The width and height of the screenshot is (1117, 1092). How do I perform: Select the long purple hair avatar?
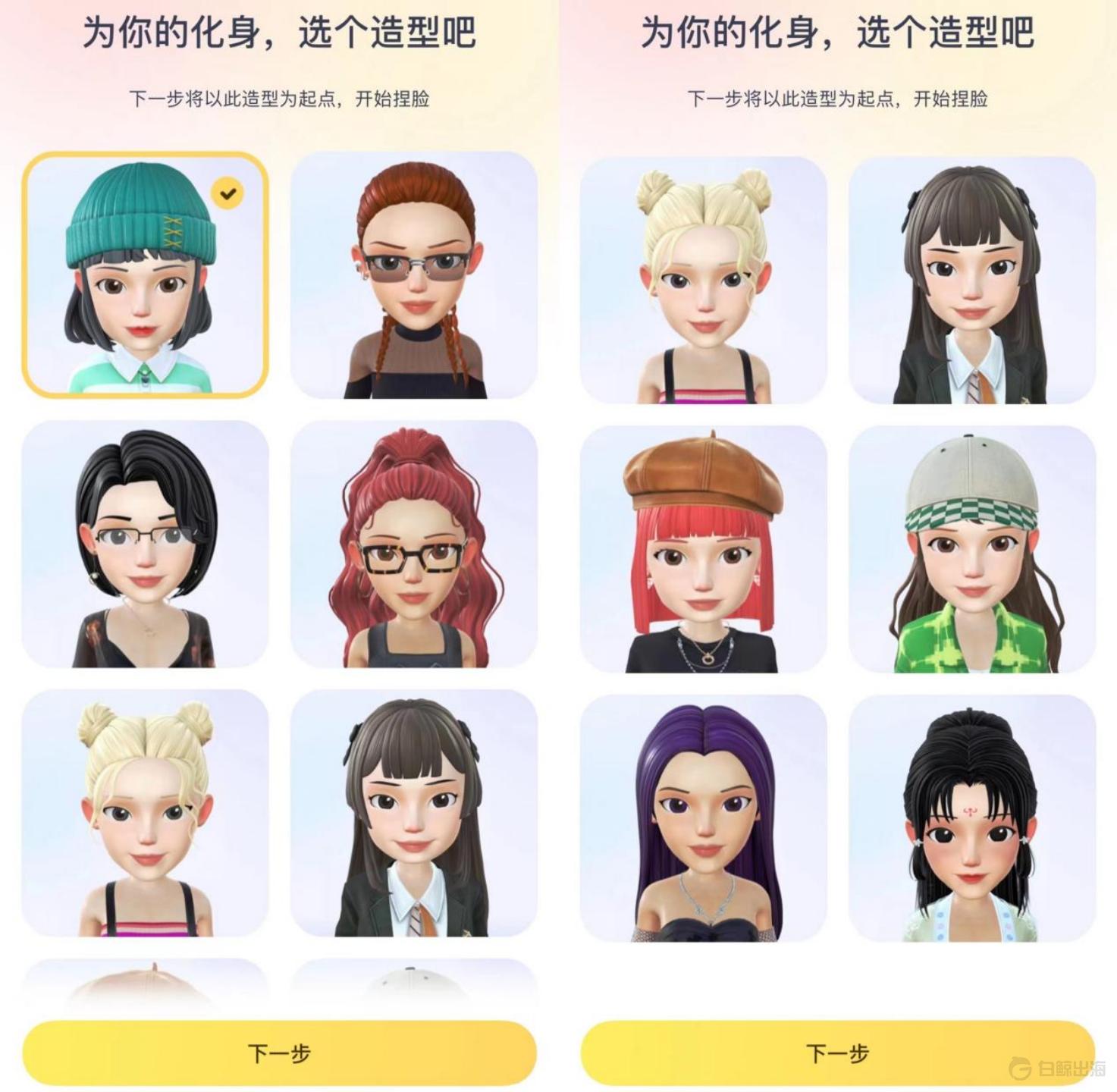click(x=703, y=818)
